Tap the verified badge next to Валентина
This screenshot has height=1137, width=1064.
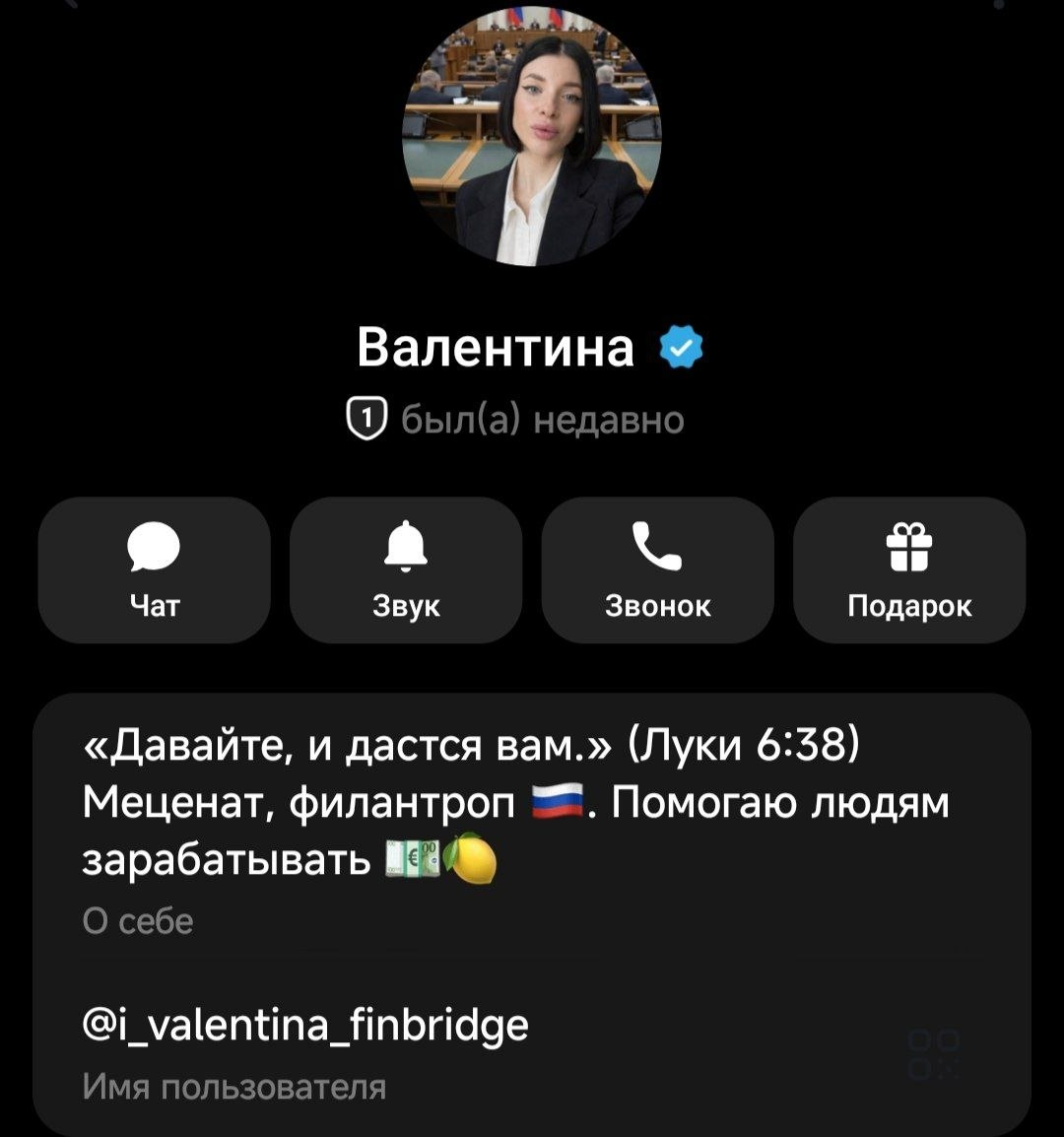[680, 348]
